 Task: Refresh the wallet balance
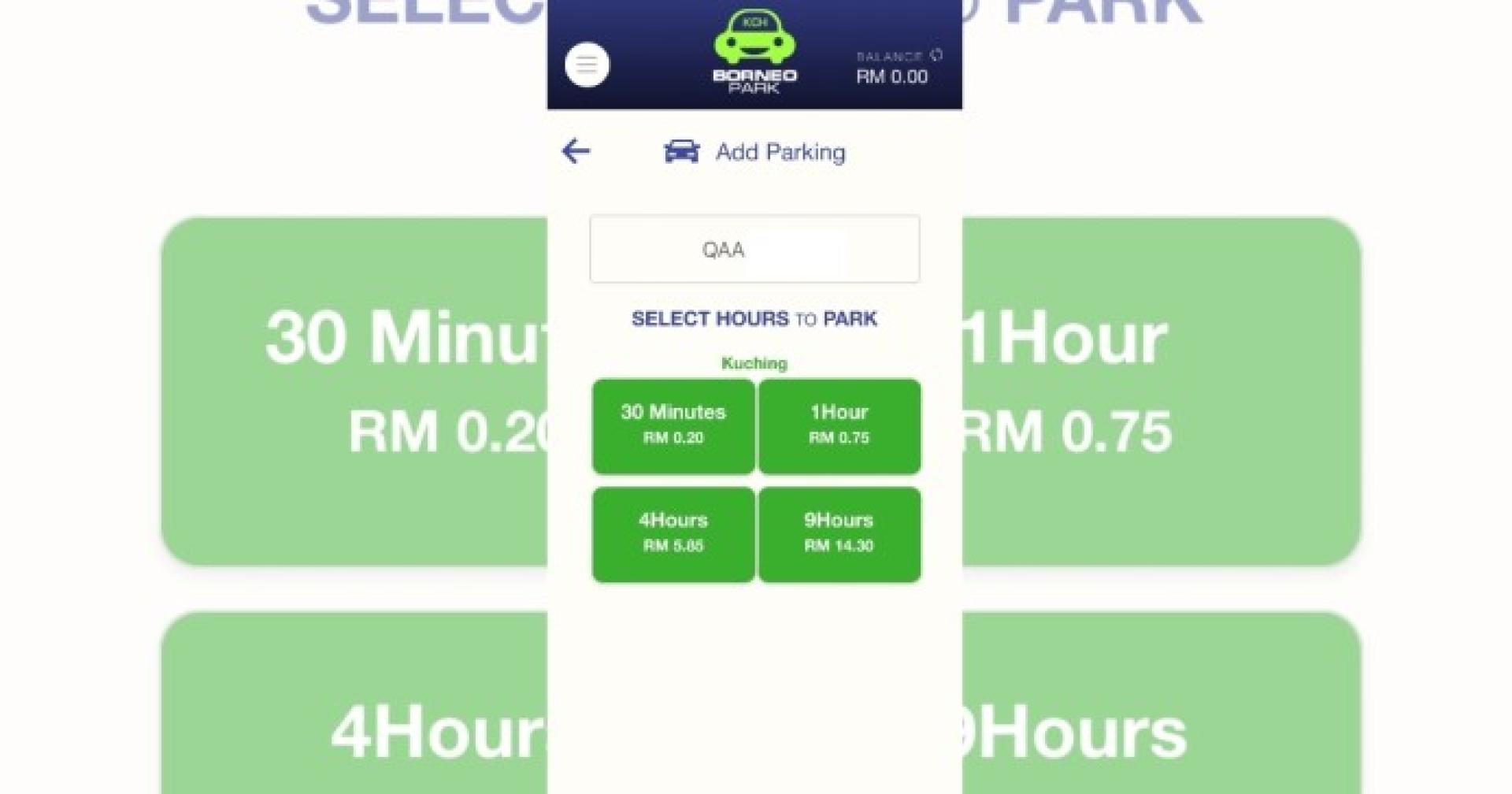tap(936, 55)
